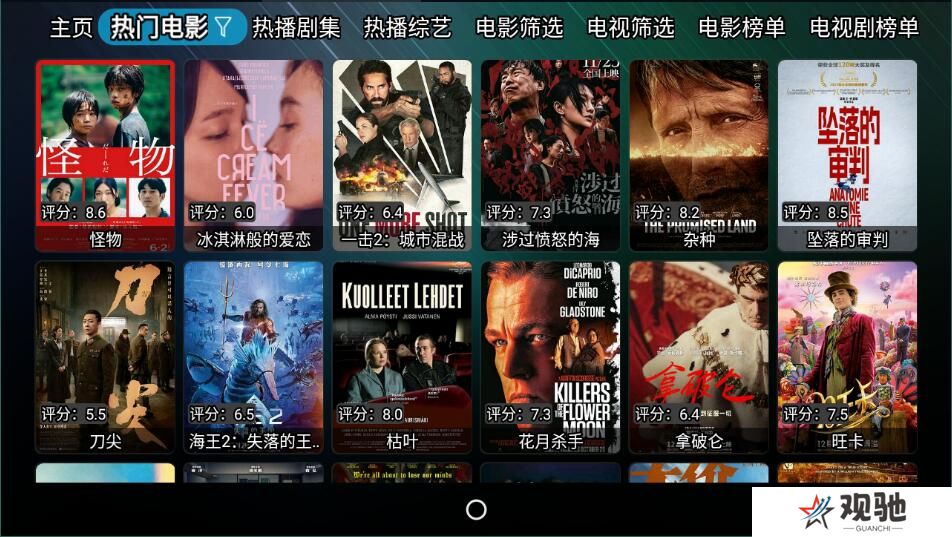The image size is (952, 537).
Task: Open the movie 杂种
Action: tap(699, 155)
